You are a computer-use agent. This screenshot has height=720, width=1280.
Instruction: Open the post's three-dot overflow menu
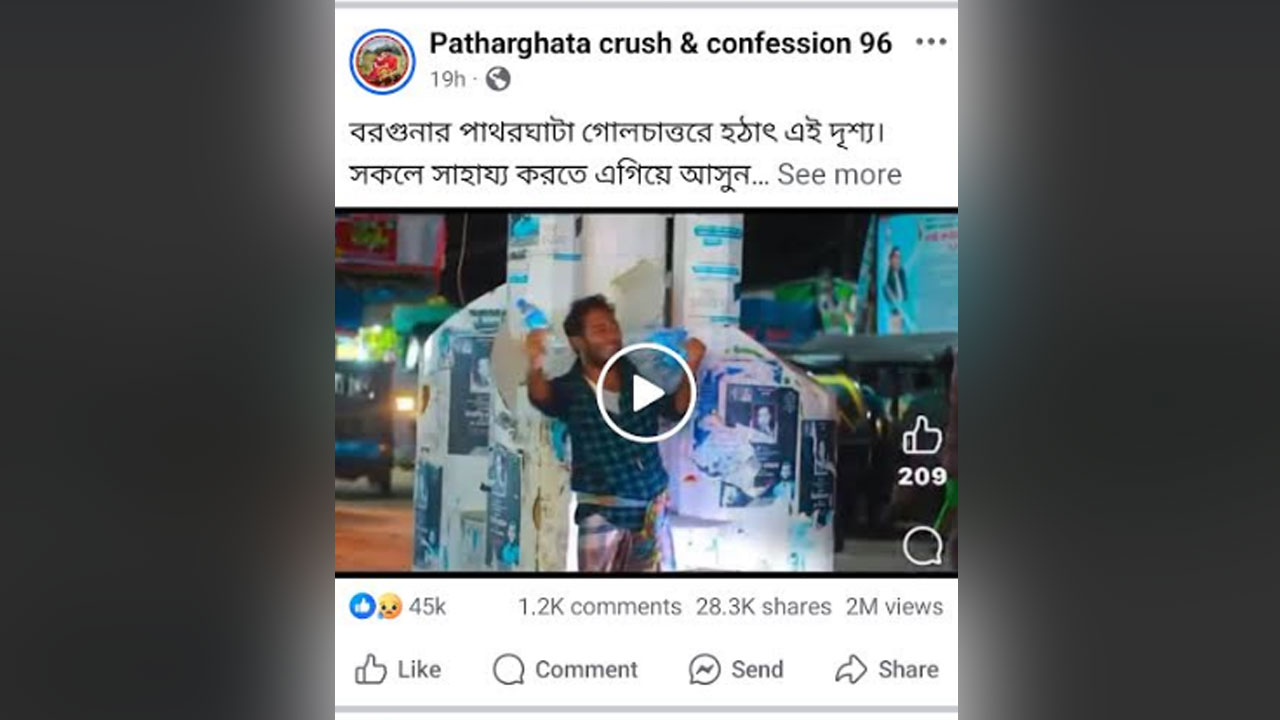[x=930, y=42]
